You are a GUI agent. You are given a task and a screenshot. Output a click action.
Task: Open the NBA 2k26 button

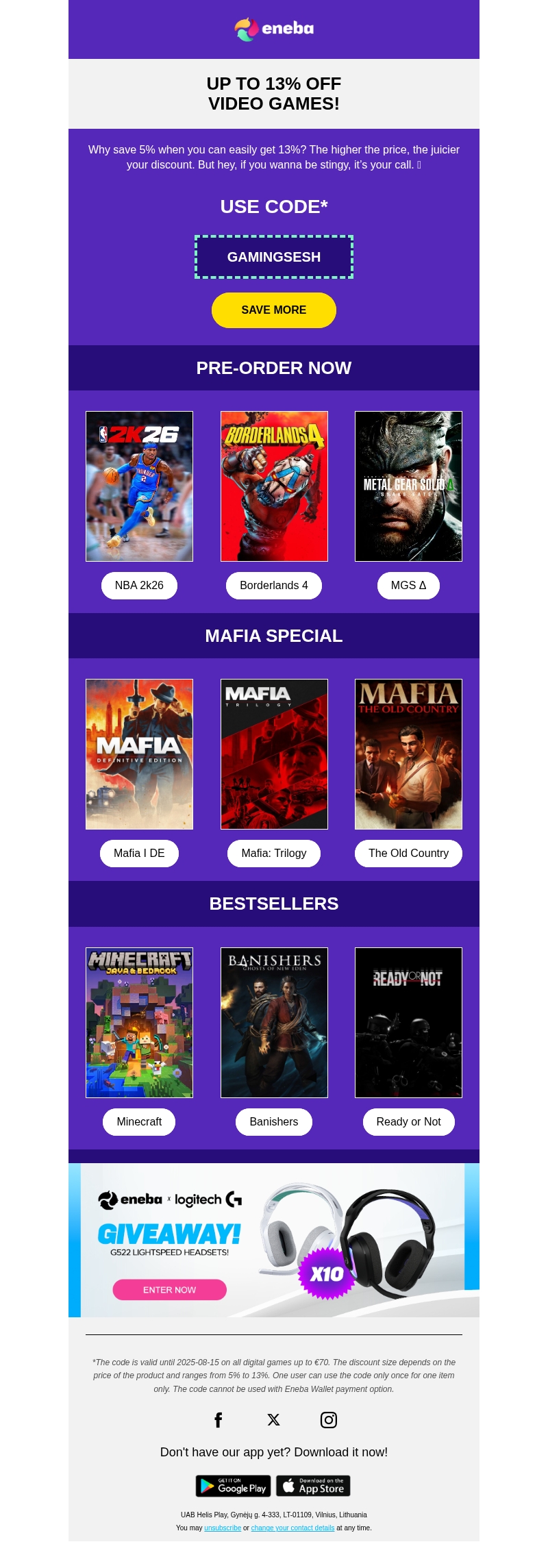click(x=139, y=586)
